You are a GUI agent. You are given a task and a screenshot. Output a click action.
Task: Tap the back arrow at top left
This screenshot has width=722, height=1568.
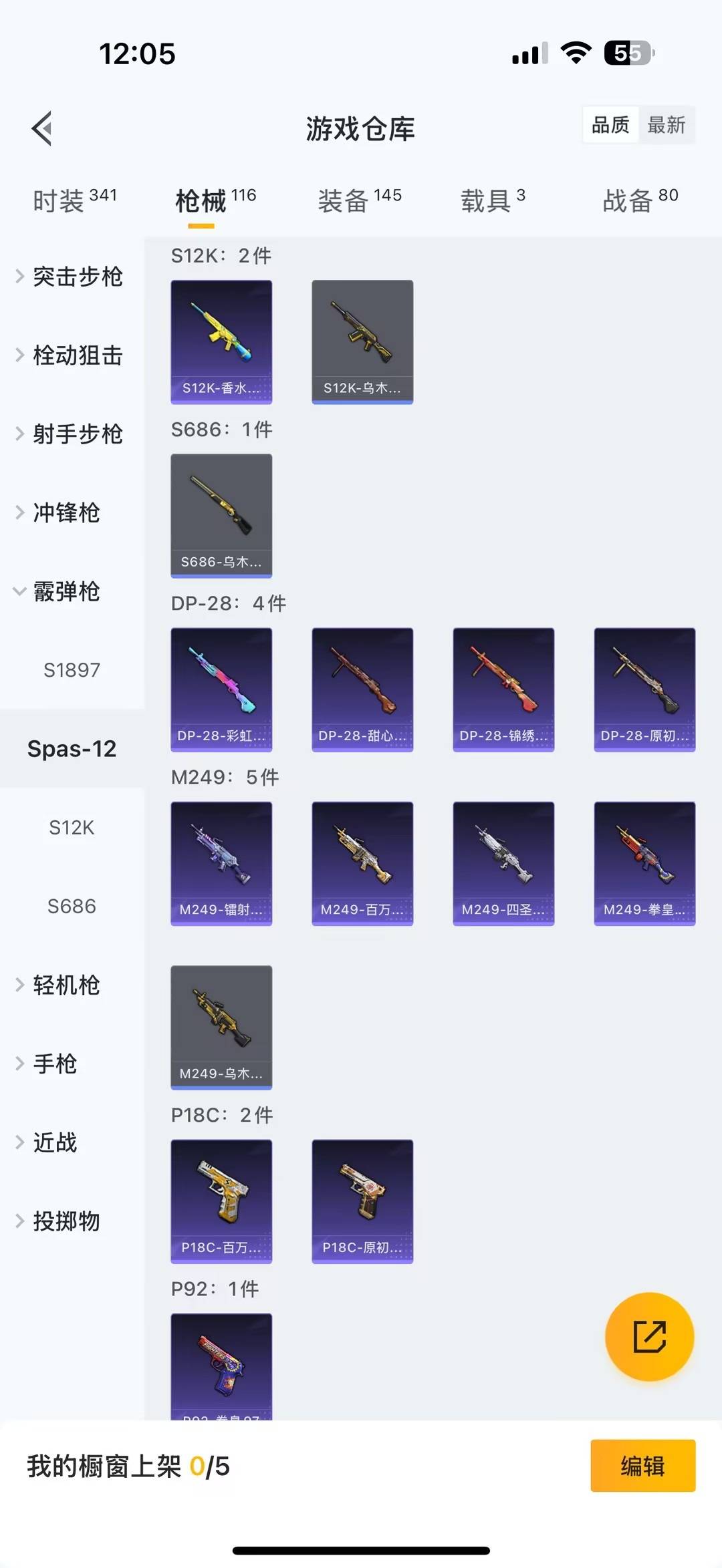(41, 128)
